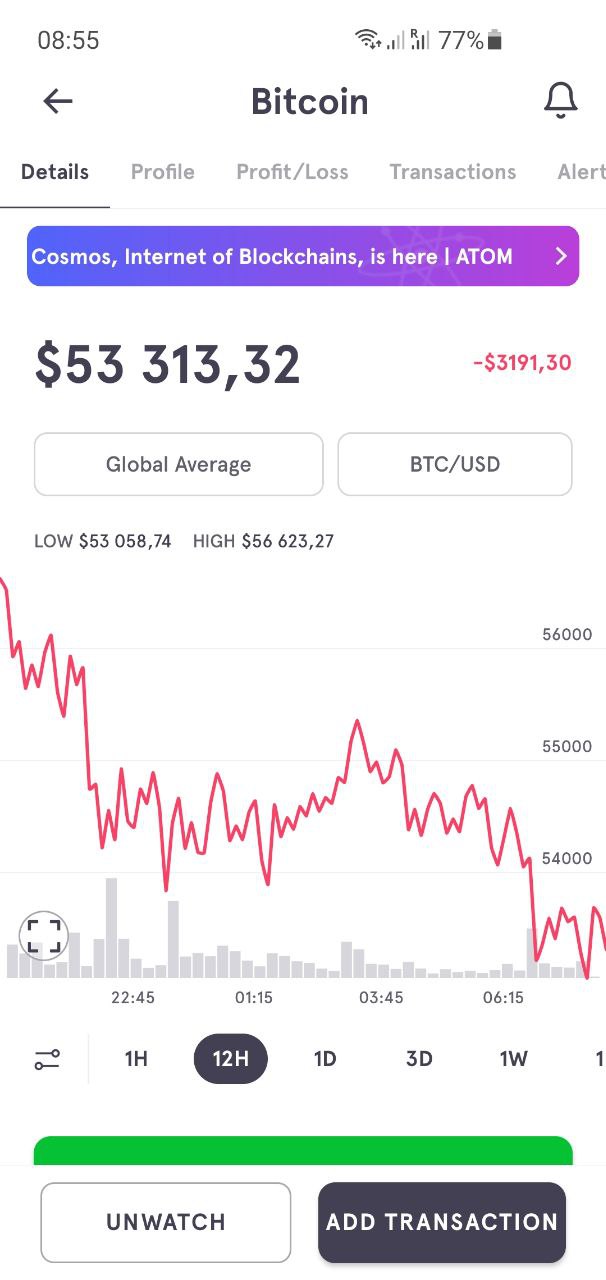The width and height of the screenshot is (606, 1280).
Task: Go back using the arrow icon
Action: 58,101
